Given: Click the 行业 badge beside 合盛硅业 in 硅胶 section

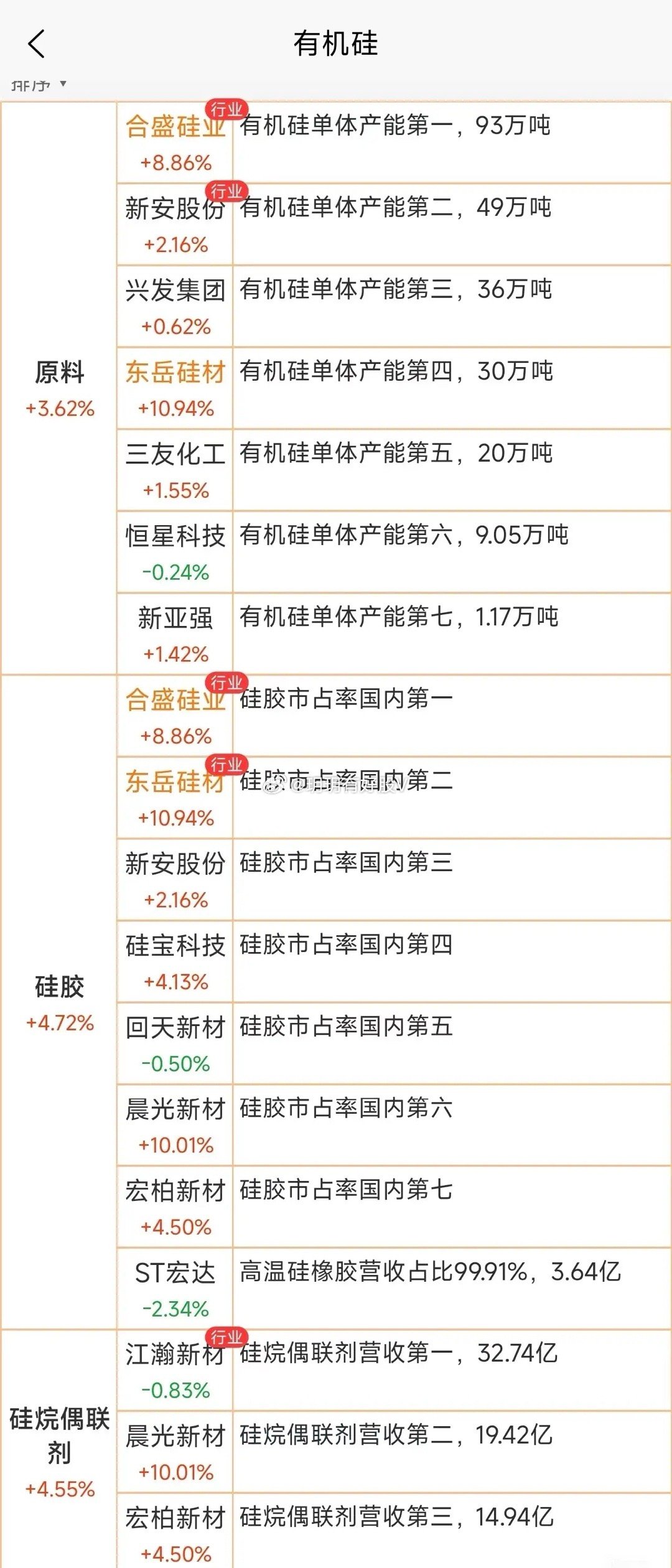Looking at the screenshot, I should click(x=228, y=683).
